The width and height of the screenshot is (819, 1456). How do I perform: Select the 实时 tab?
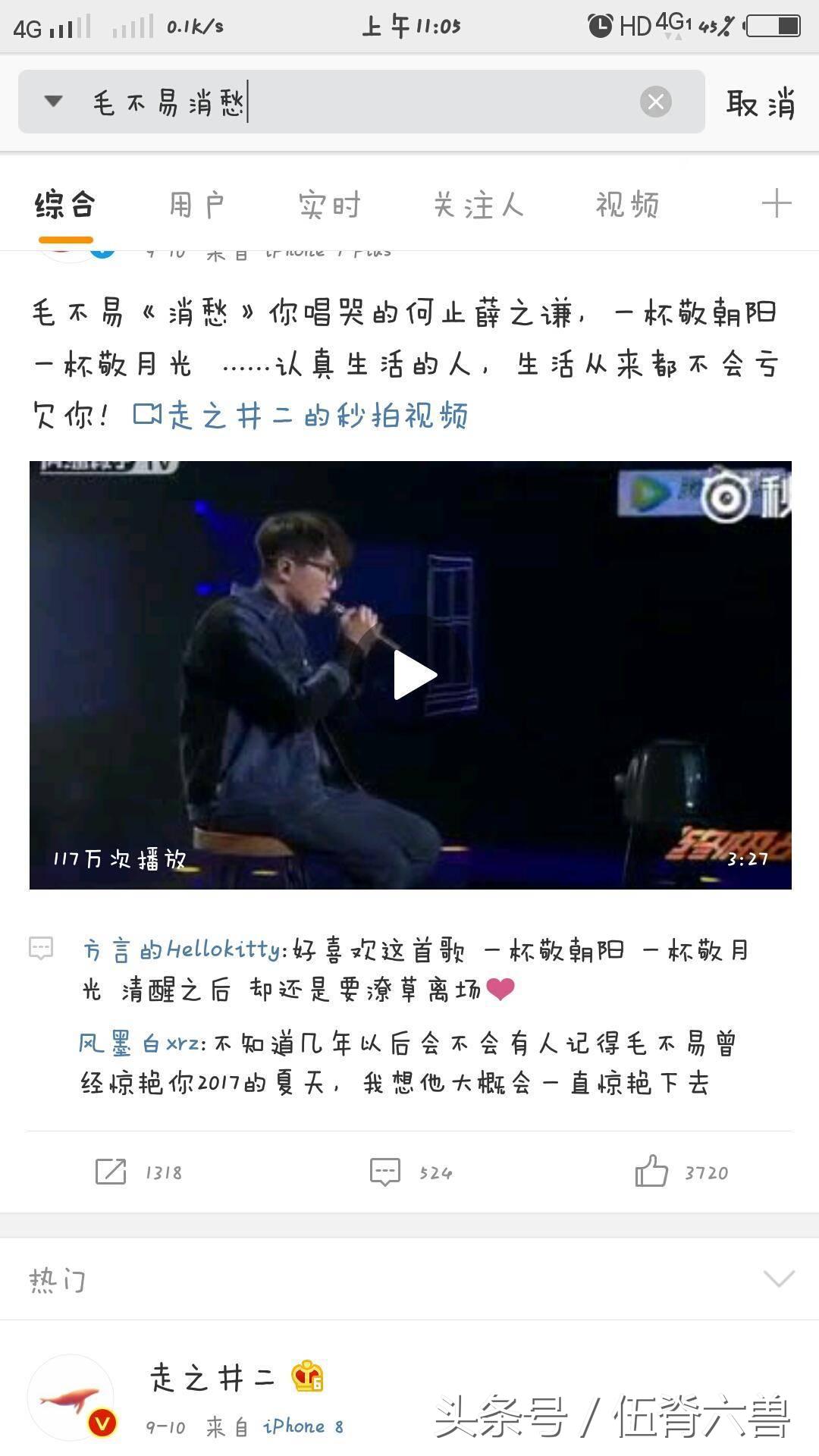(329, 203)
